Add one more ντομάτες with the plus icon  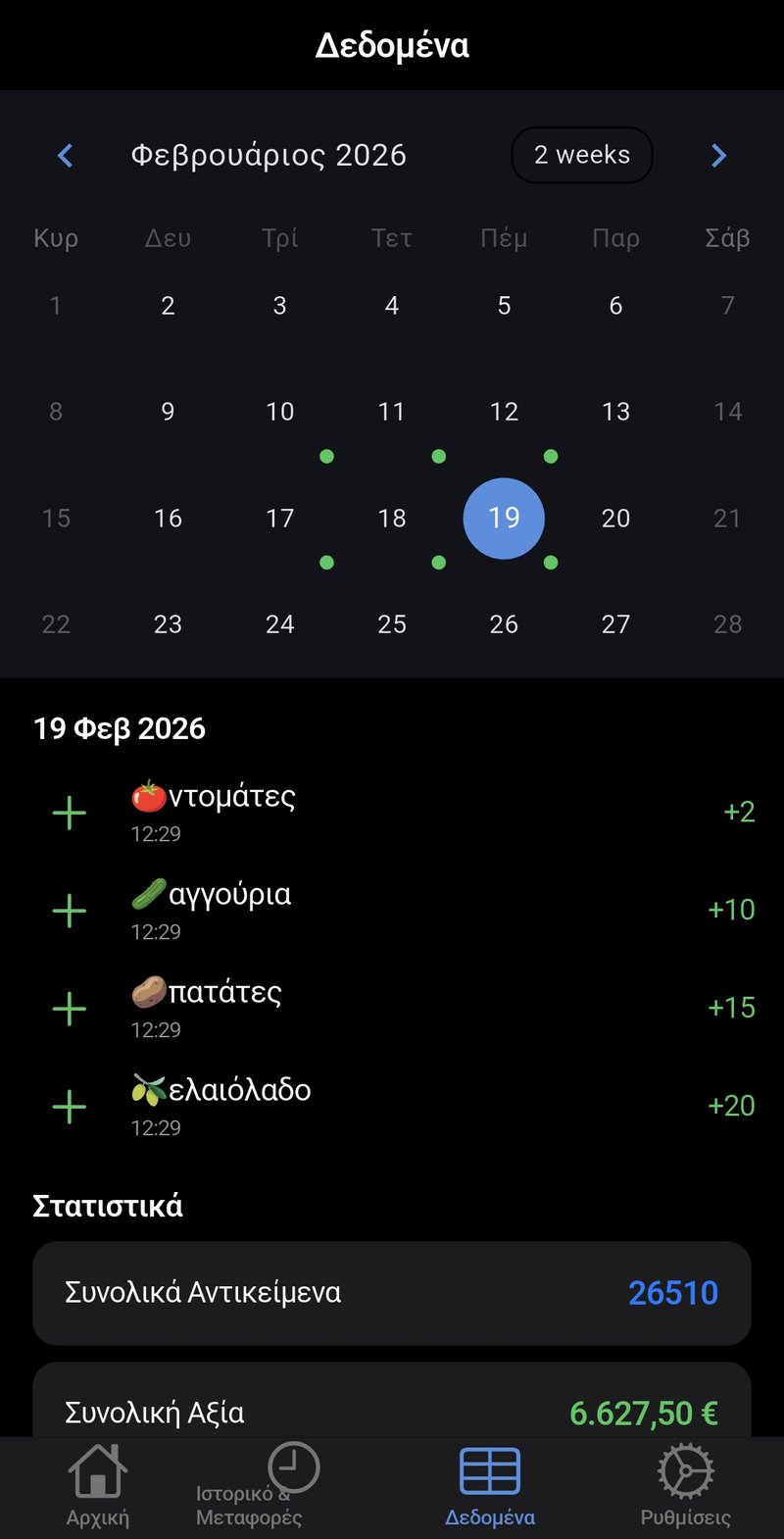(x=68, y=812)
